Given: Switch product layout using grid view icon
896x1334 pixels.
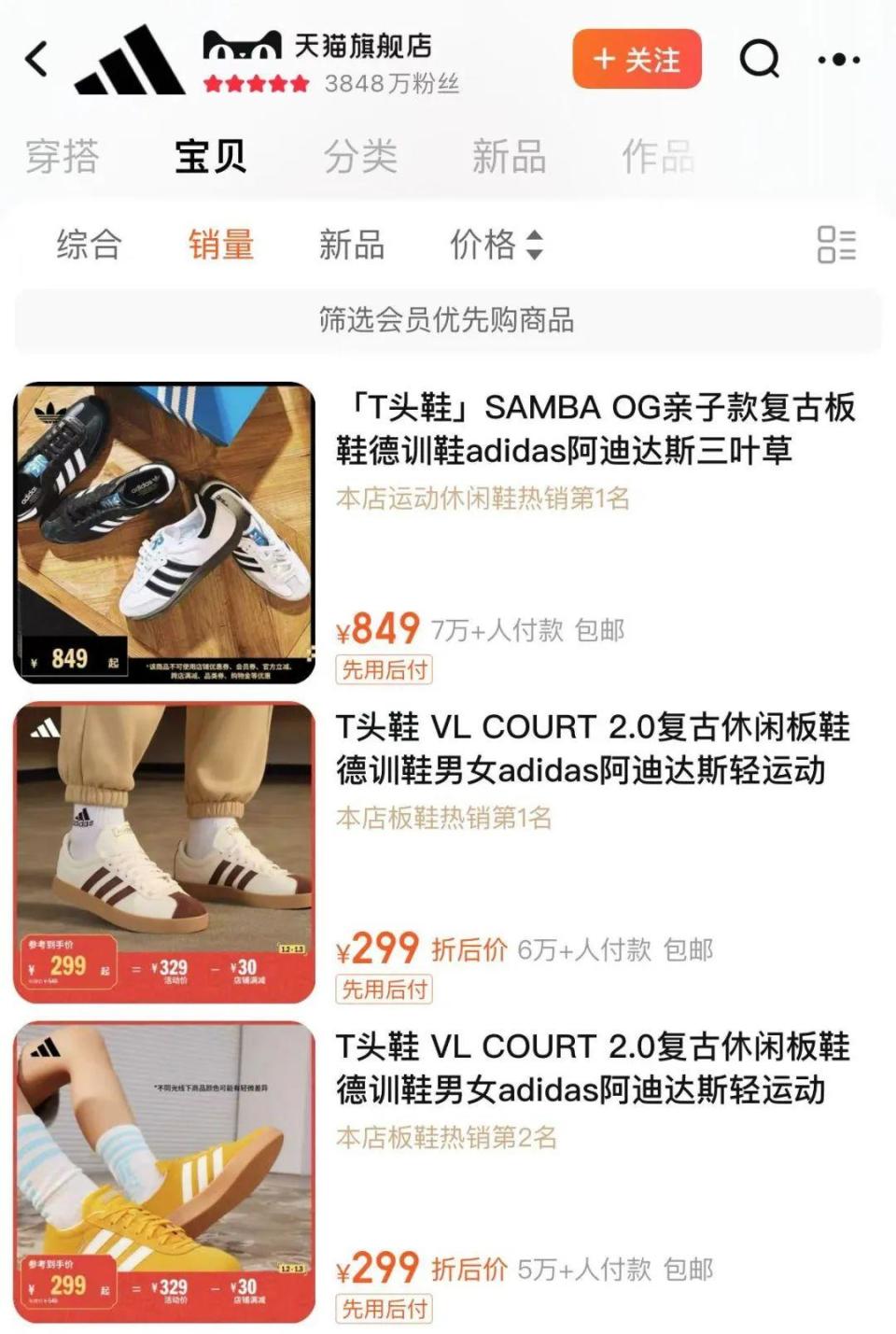Looking at the screenshot, I should (x=837, y=246).
